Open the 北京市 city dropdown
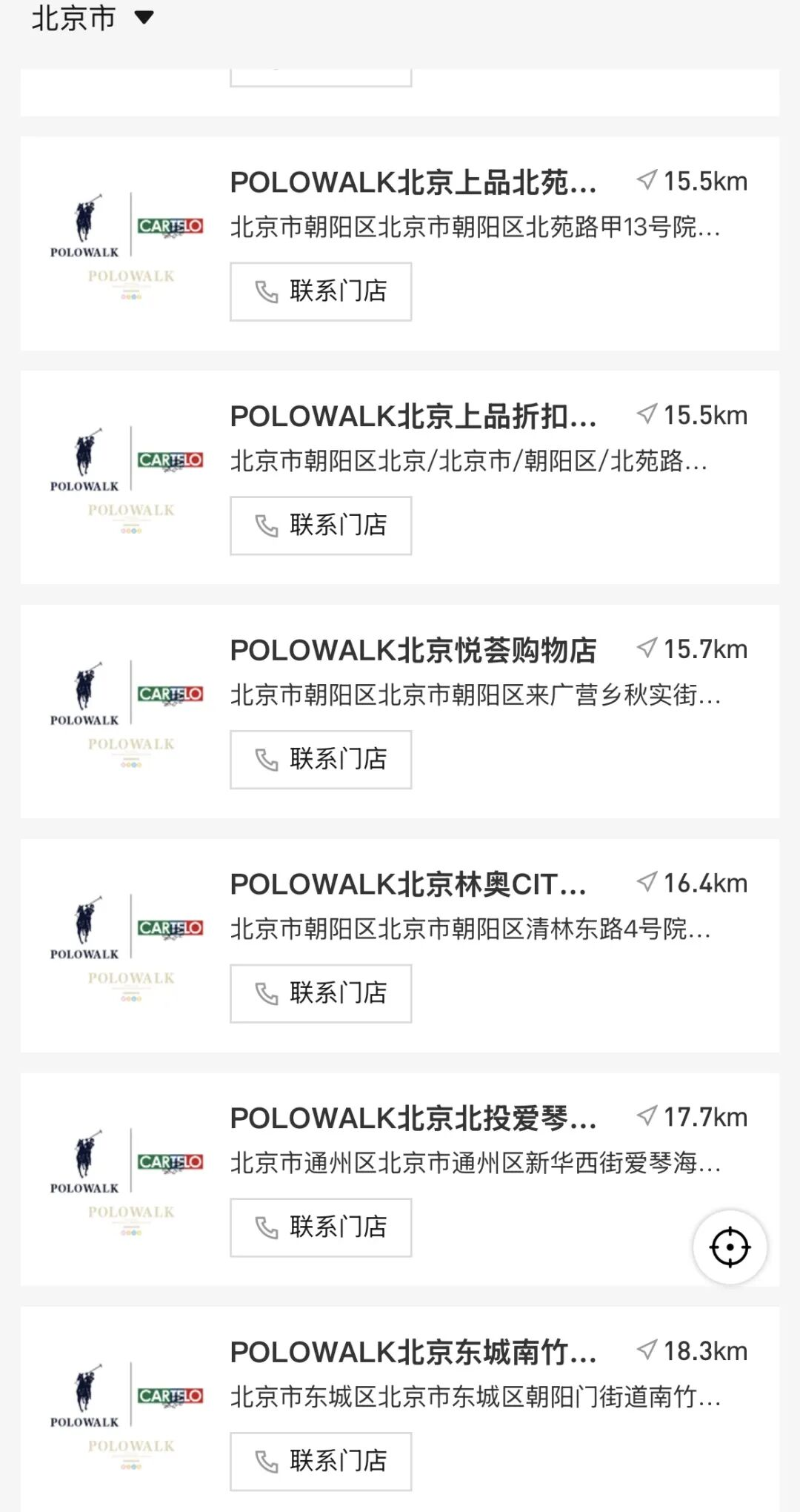800x1512 pixels. (92, 18)
